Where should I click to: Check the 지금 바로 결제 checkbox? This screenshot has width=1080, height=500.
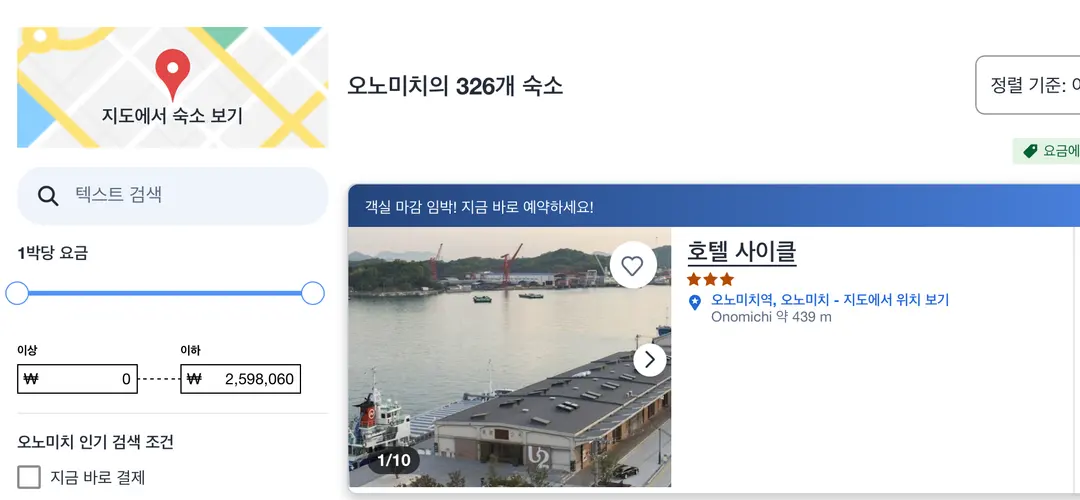(x=29, y=477)
